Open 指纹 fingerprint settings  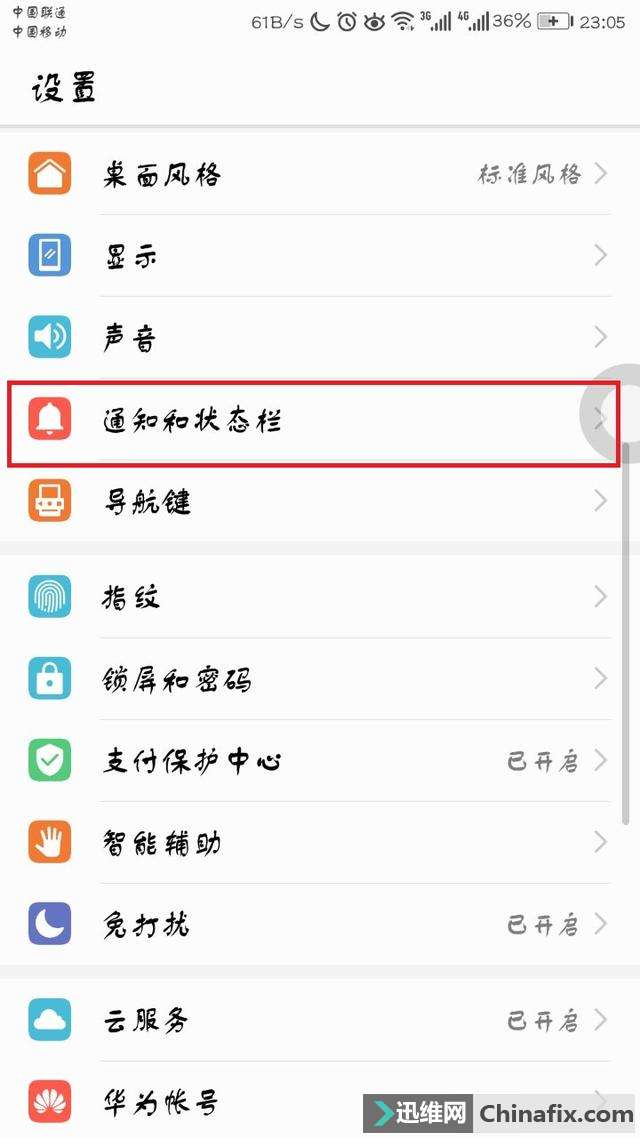[x=320, y=597]
